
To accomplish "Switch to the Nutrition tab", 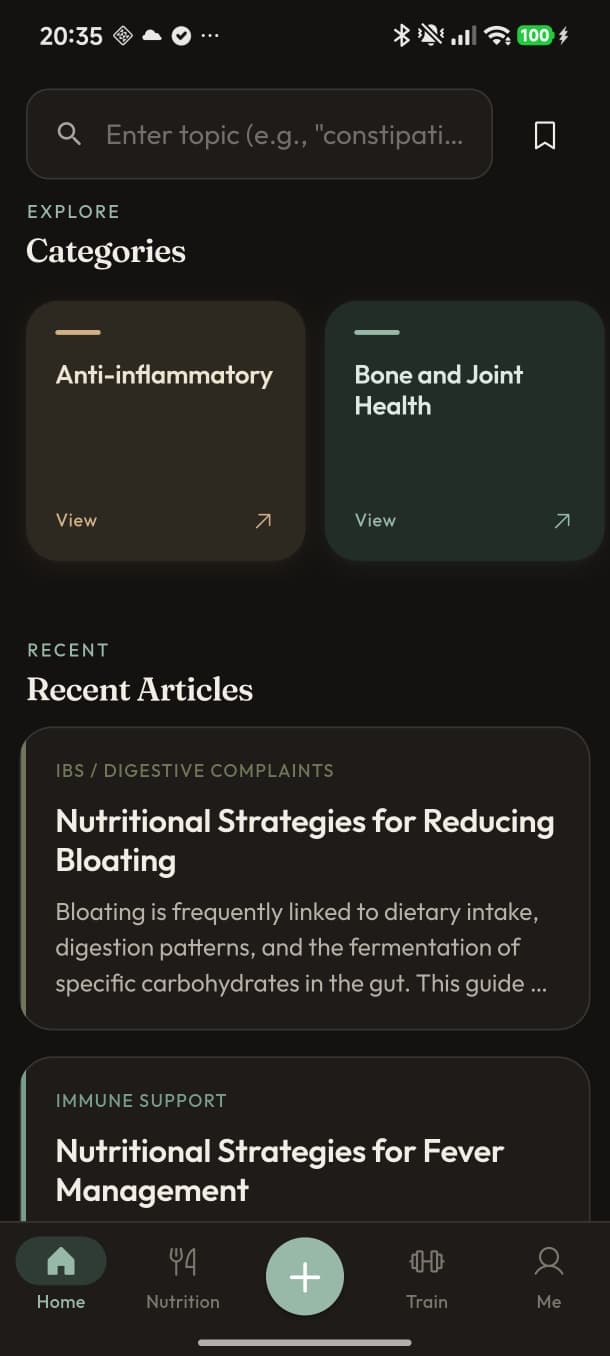I will [x=183, y=1275].
